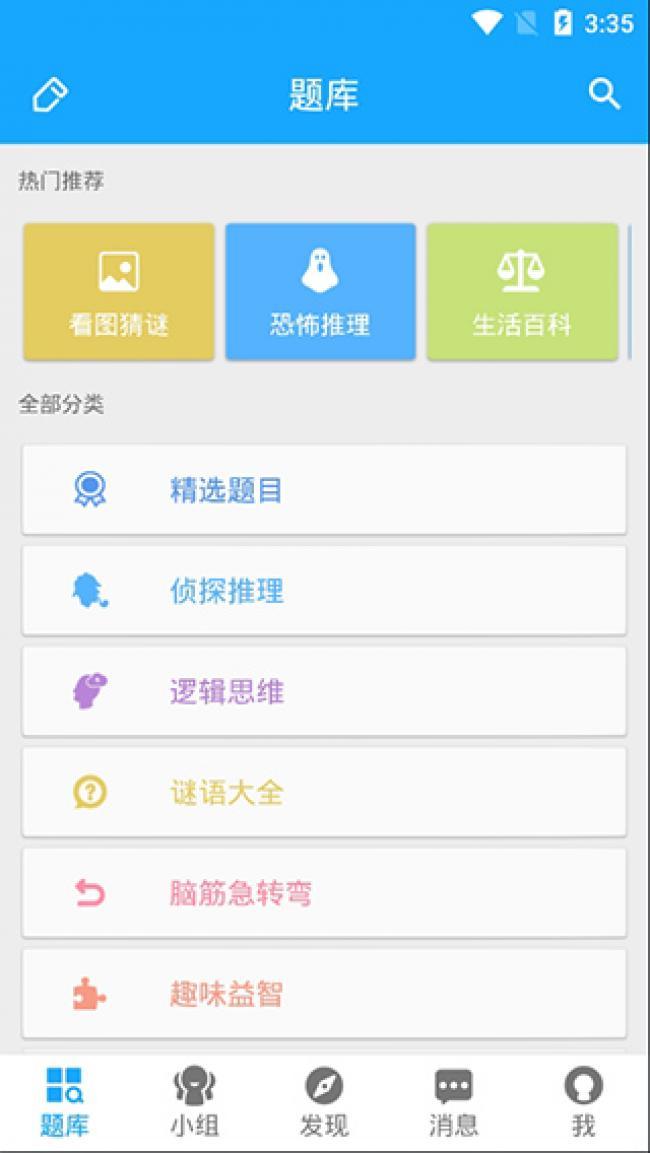Open the 看图猜谜 recommended card
650x1153 pixels.
119,291
